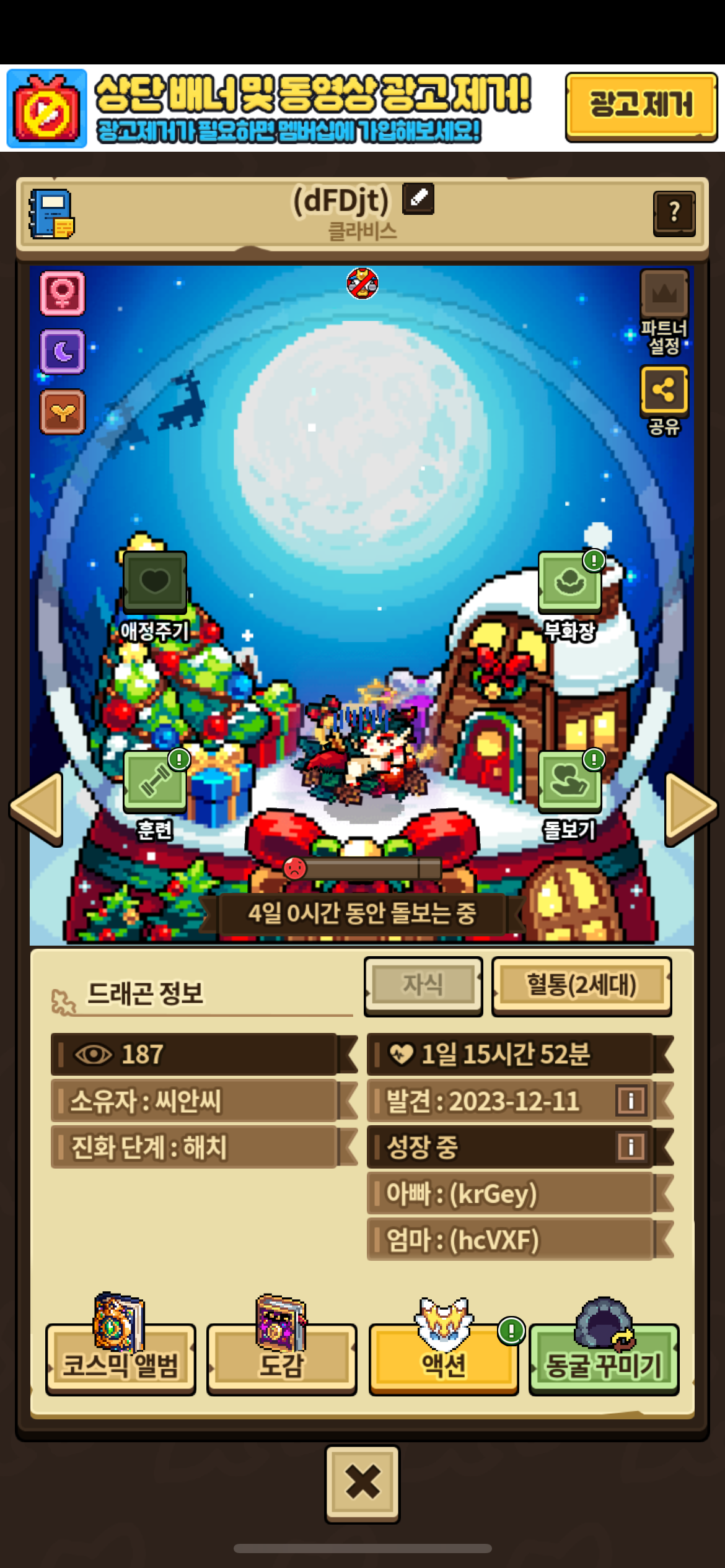Start 훈련 training

click(155, 781)
